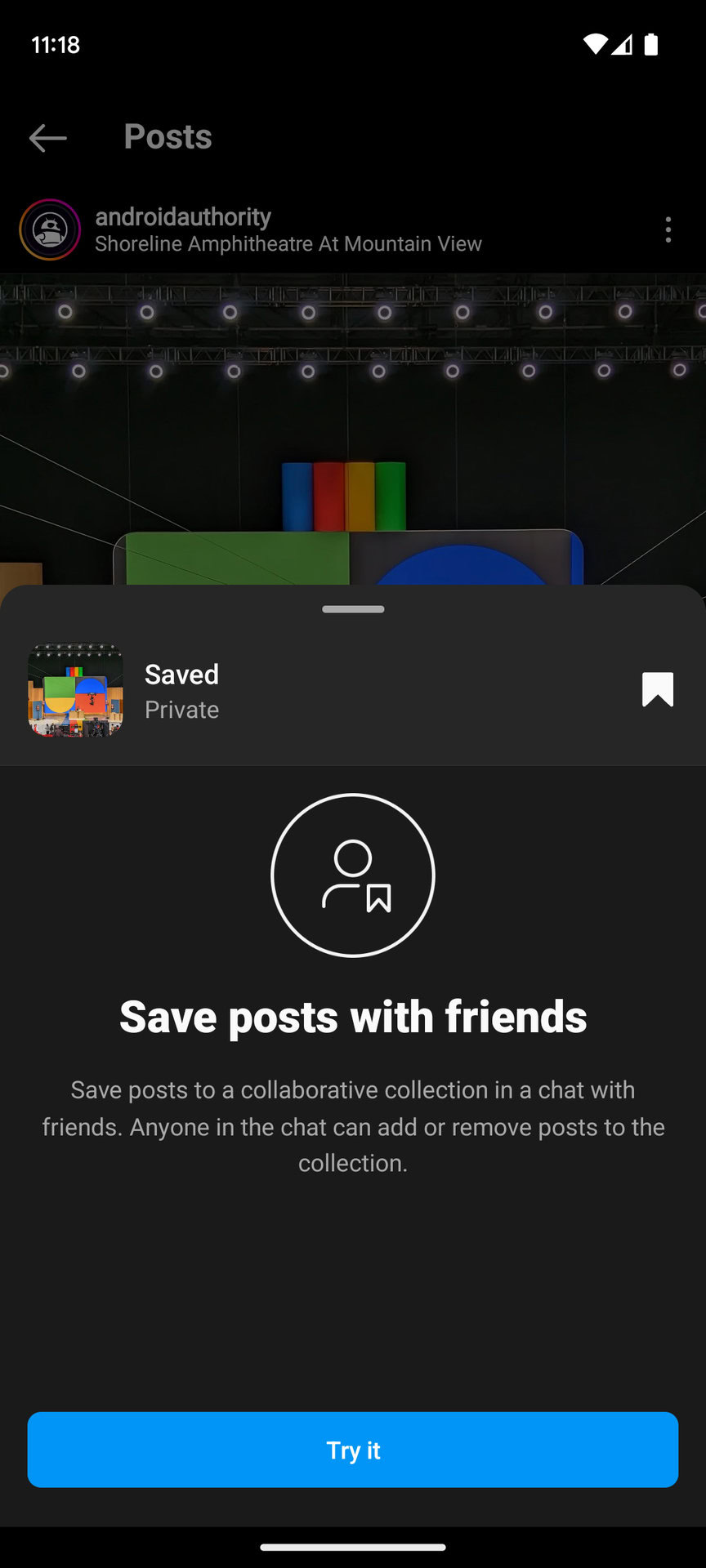
Task: Open the androidauthority profile picture
Action: tap(50, 229)
